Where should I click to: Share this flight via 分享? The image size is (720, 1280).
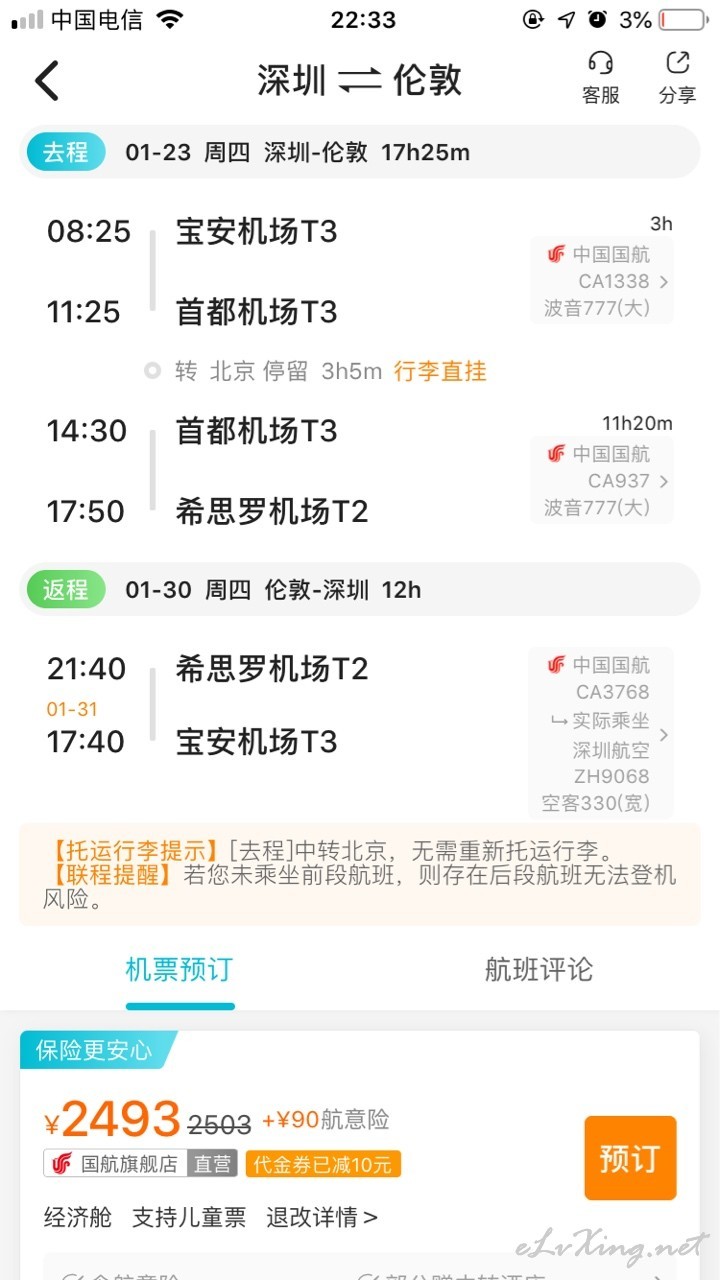point(677,78)
